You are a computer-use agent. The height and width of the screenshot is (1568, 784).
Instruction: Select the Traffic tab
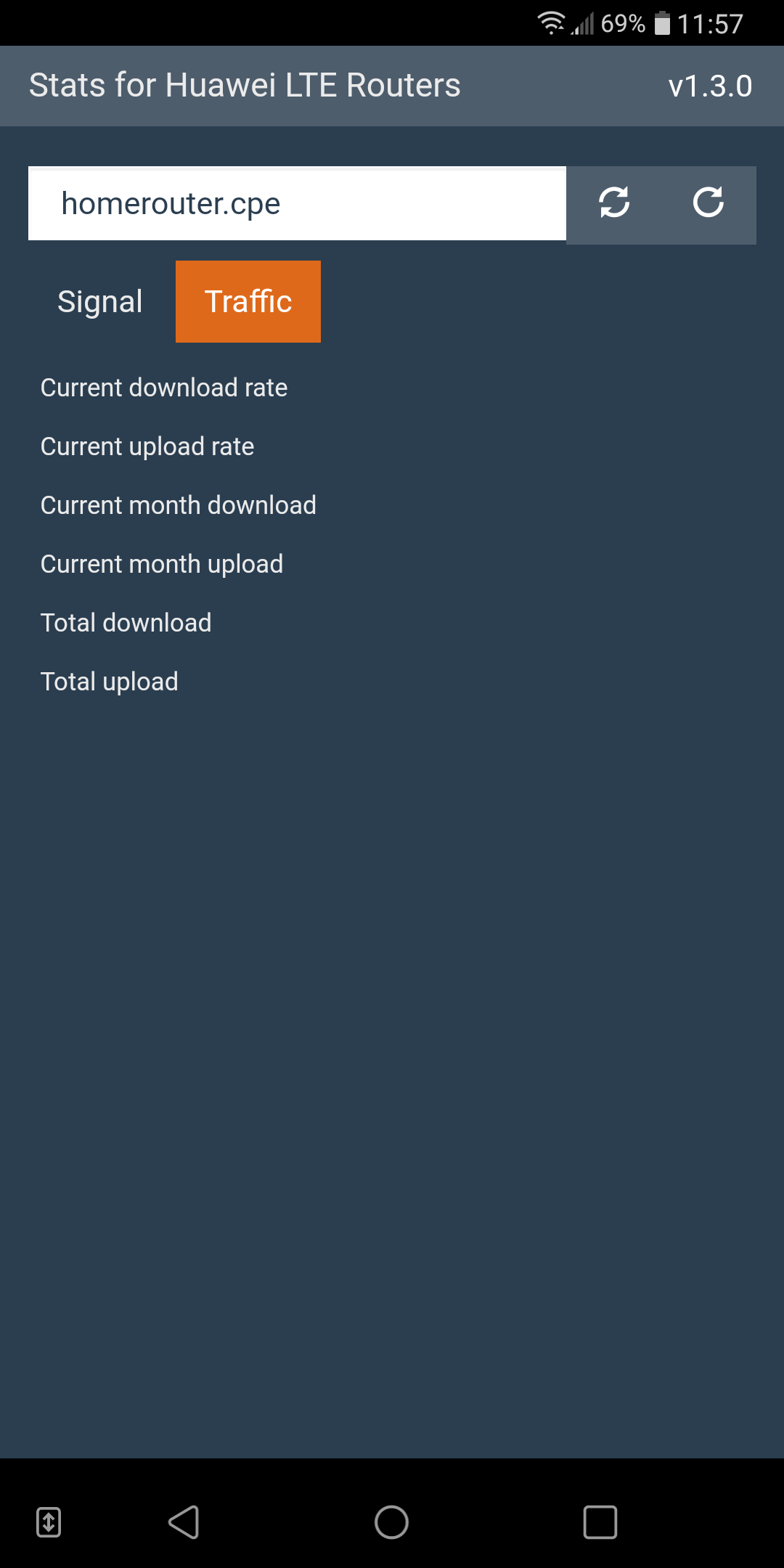248,302
